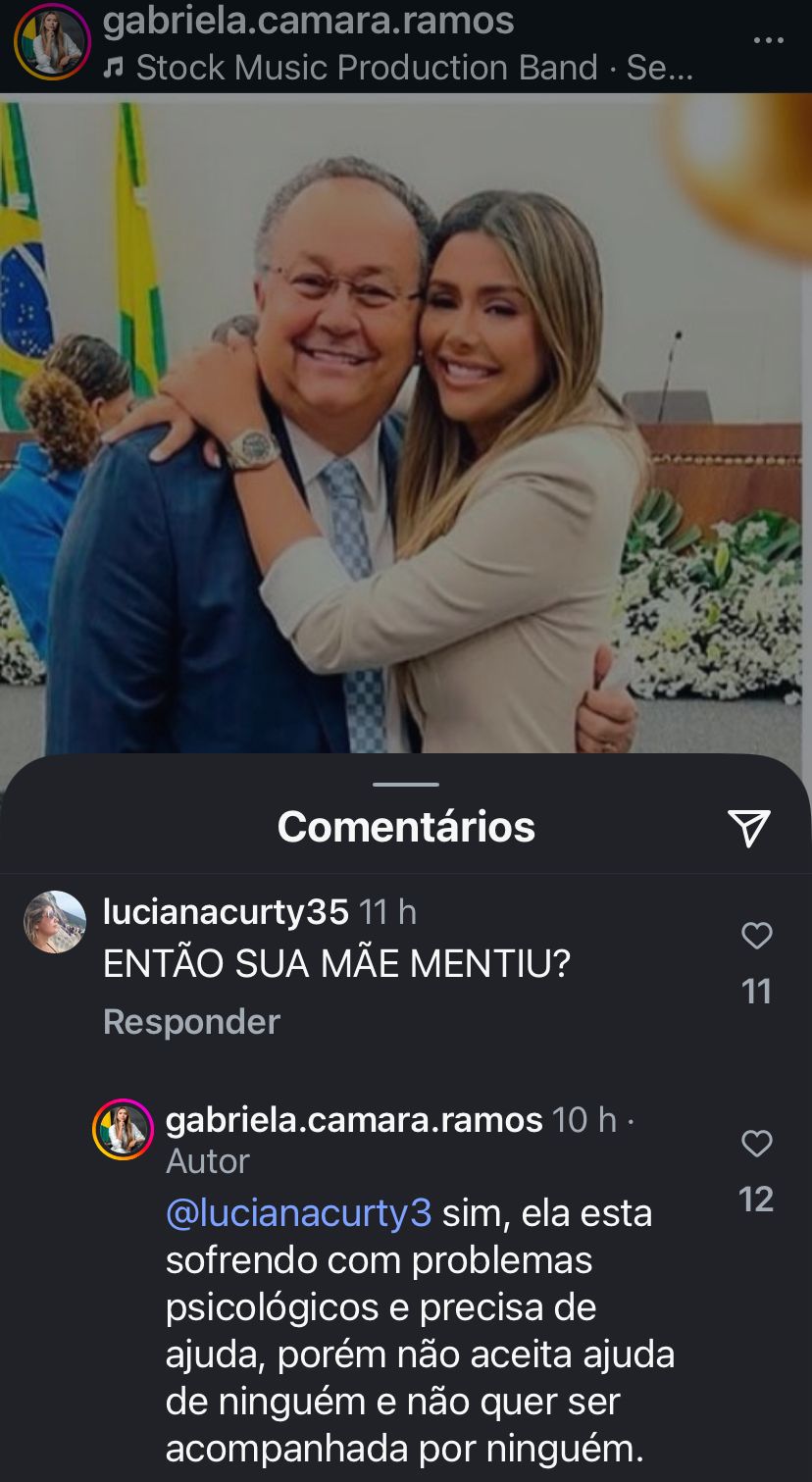This screenshot has width=812, height=1482.
Task: Open the three-dot overflow menu
Action: pyautogui.click(x=768, y=40)
